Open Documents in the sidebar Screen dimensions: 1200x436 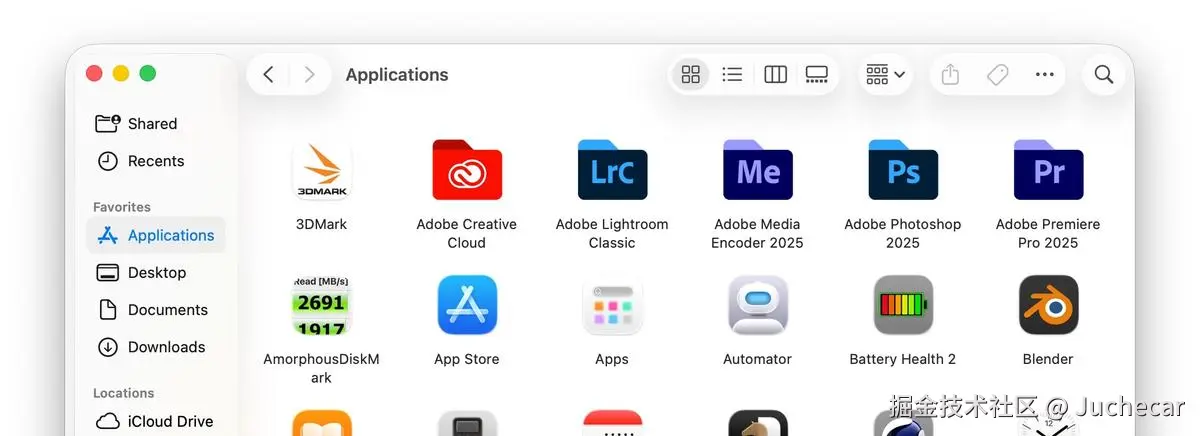click(167, 310)
